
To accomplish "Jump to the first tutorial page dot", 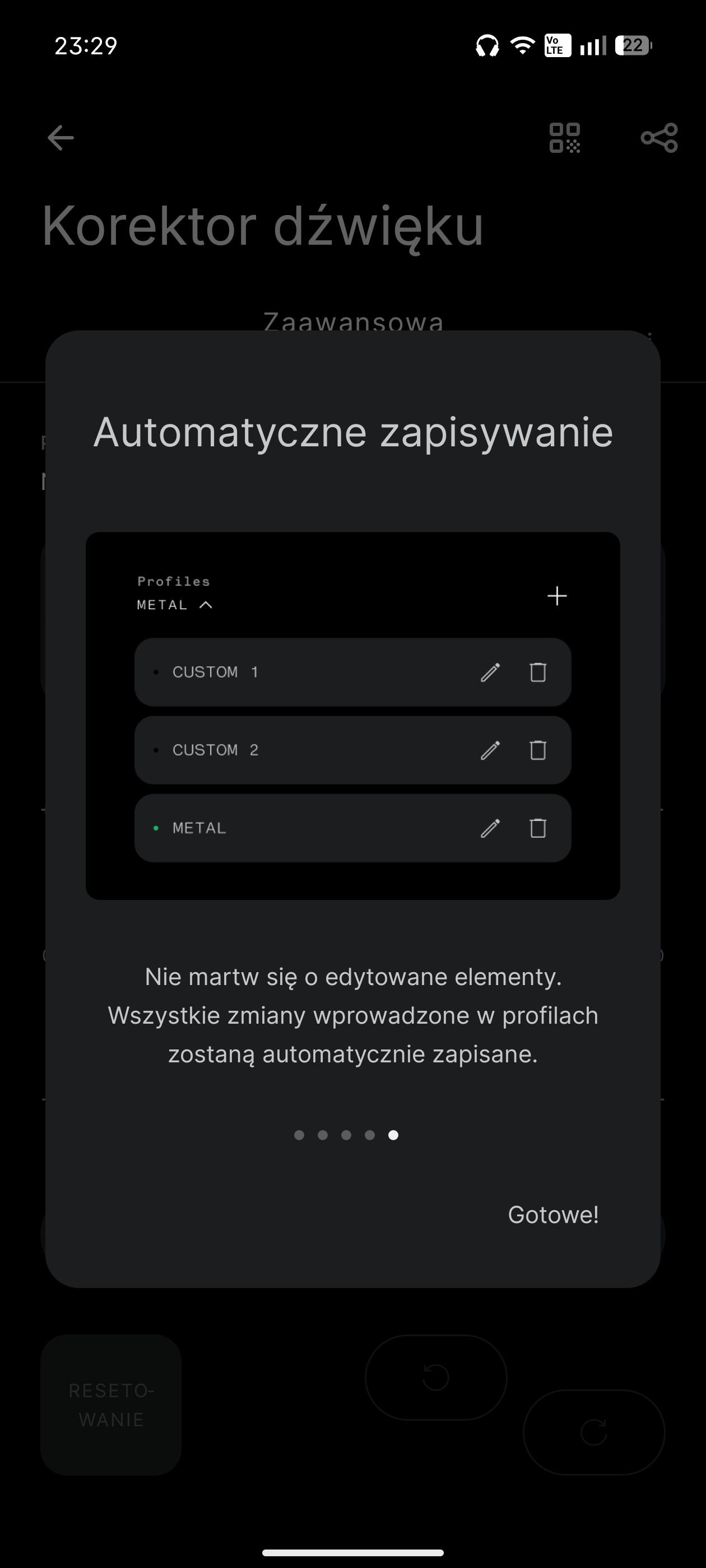I will [x=299, y=1135].
